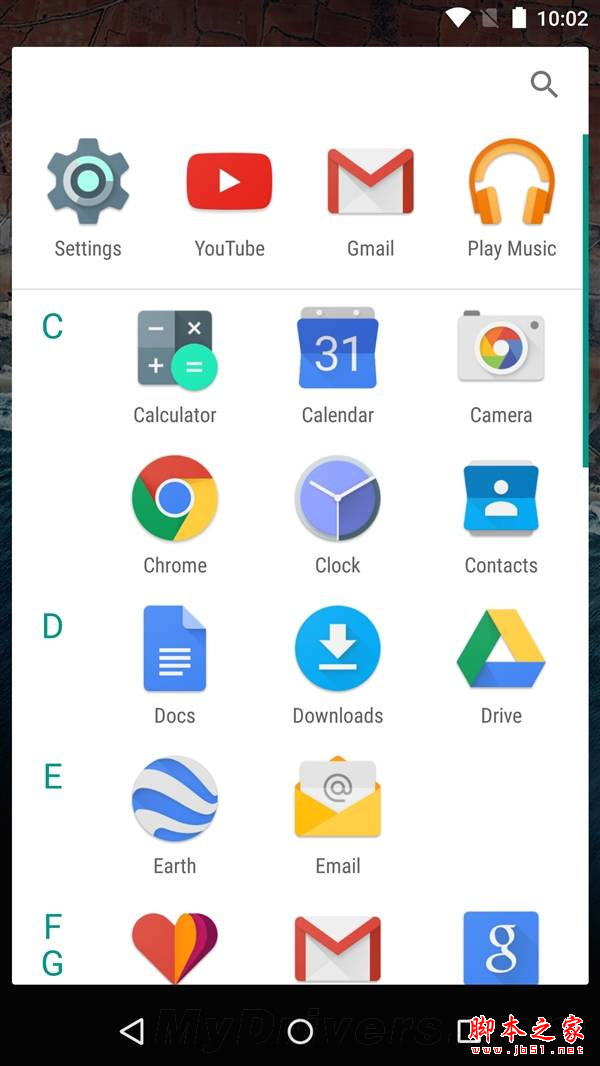Viewport: 600px width, 1066px height.
Task: Open the Chrome browser
Action: click(175, 499)
